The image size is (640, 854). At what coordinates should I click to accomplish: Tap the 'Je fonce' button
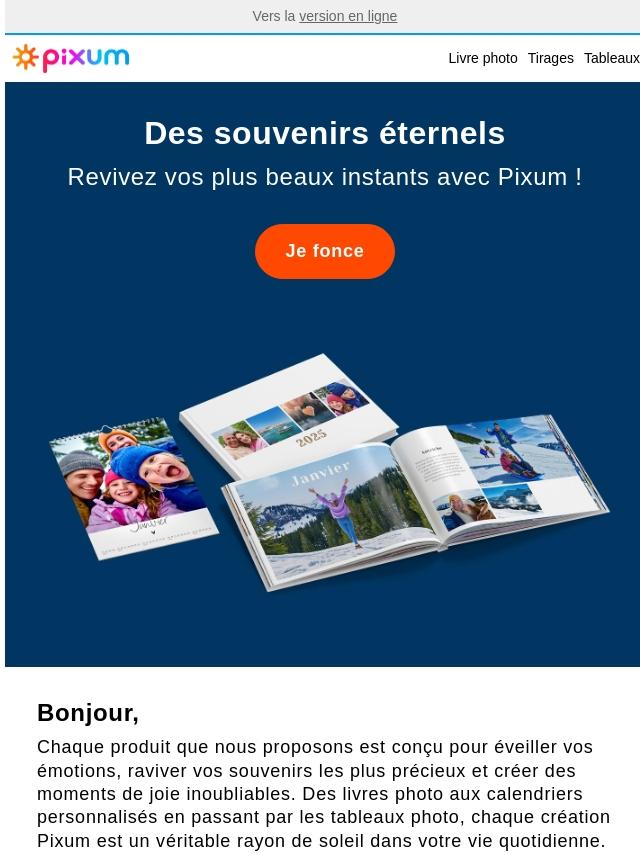coord(324,251)
